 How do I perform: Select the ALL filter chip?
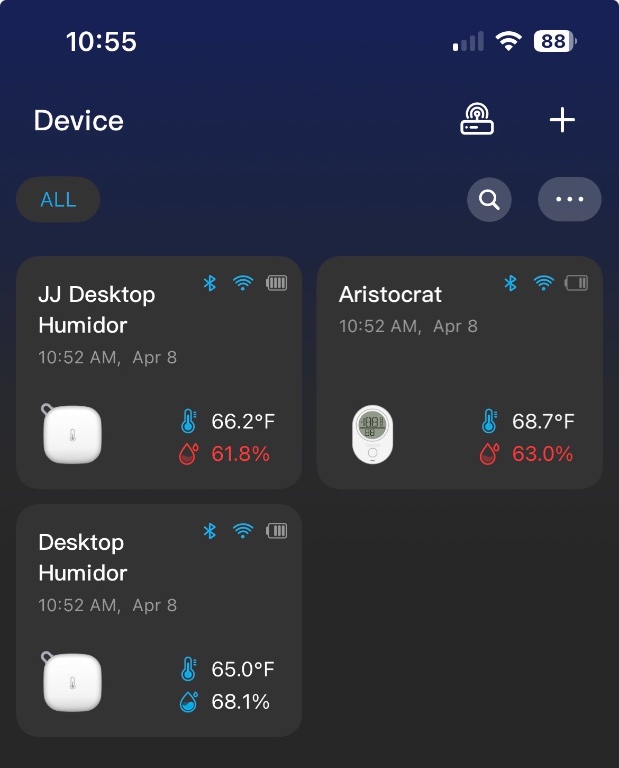(58, 199)
